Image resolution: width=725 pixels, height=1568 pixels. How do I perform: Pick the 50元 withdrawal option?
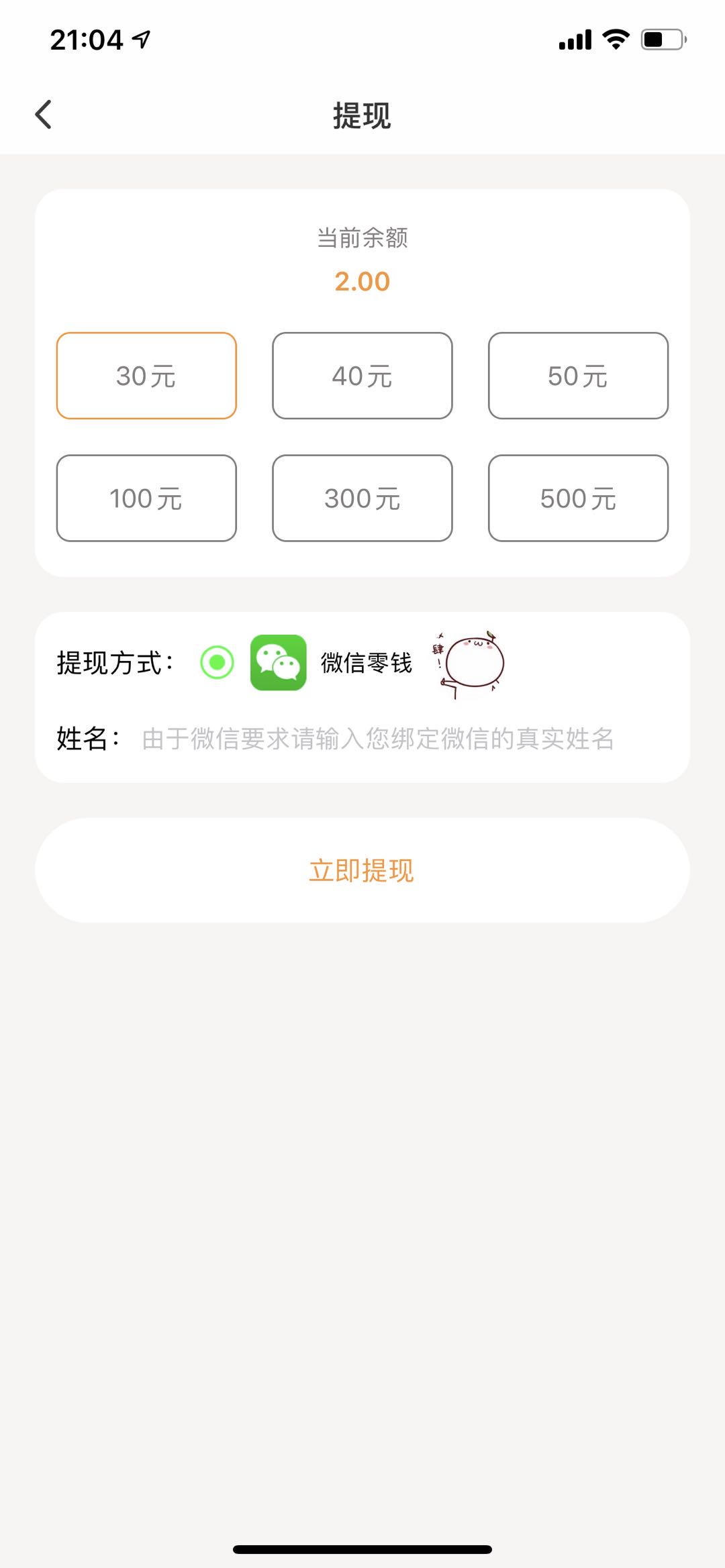578,376
